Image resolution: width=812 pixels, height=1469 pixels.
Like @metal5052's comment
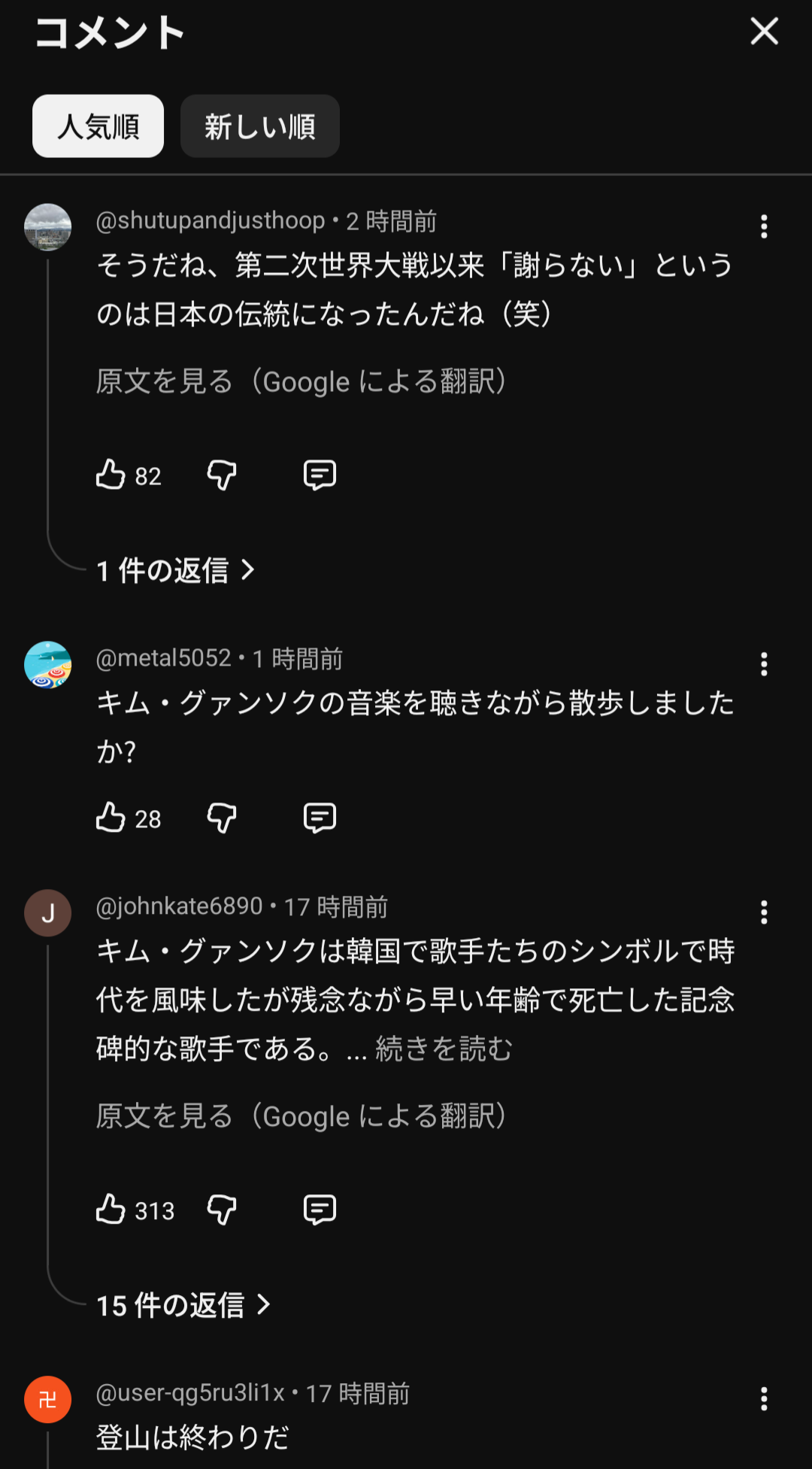[111, 818]
